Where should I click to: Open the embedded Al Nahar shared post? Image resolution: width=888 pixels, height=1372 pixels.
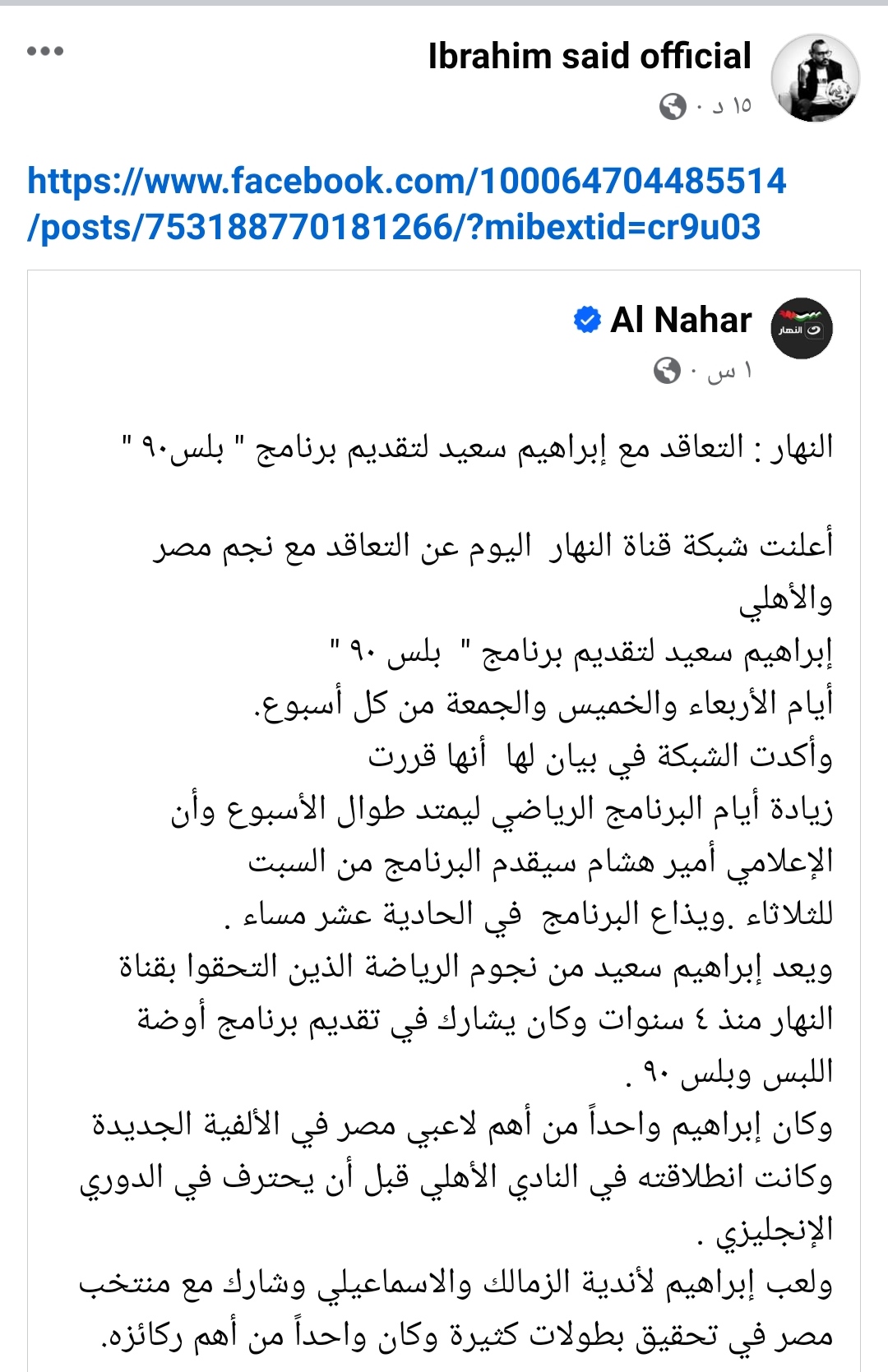click(444, 822)
